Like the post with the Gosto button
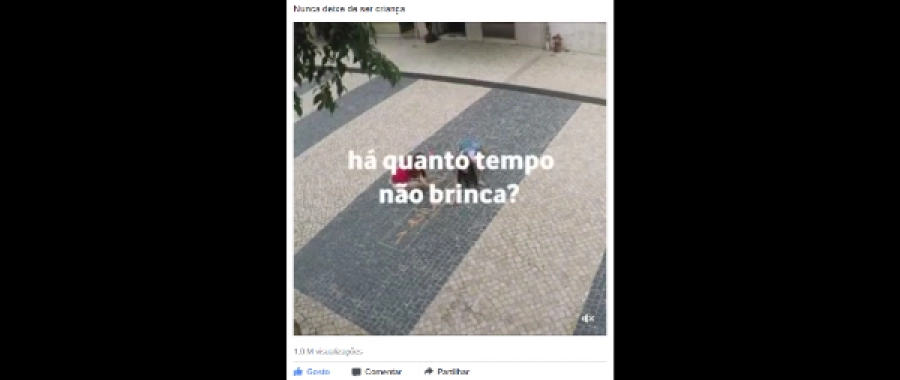The width and height of the screenshot is (900, 380). click(312, 371)
